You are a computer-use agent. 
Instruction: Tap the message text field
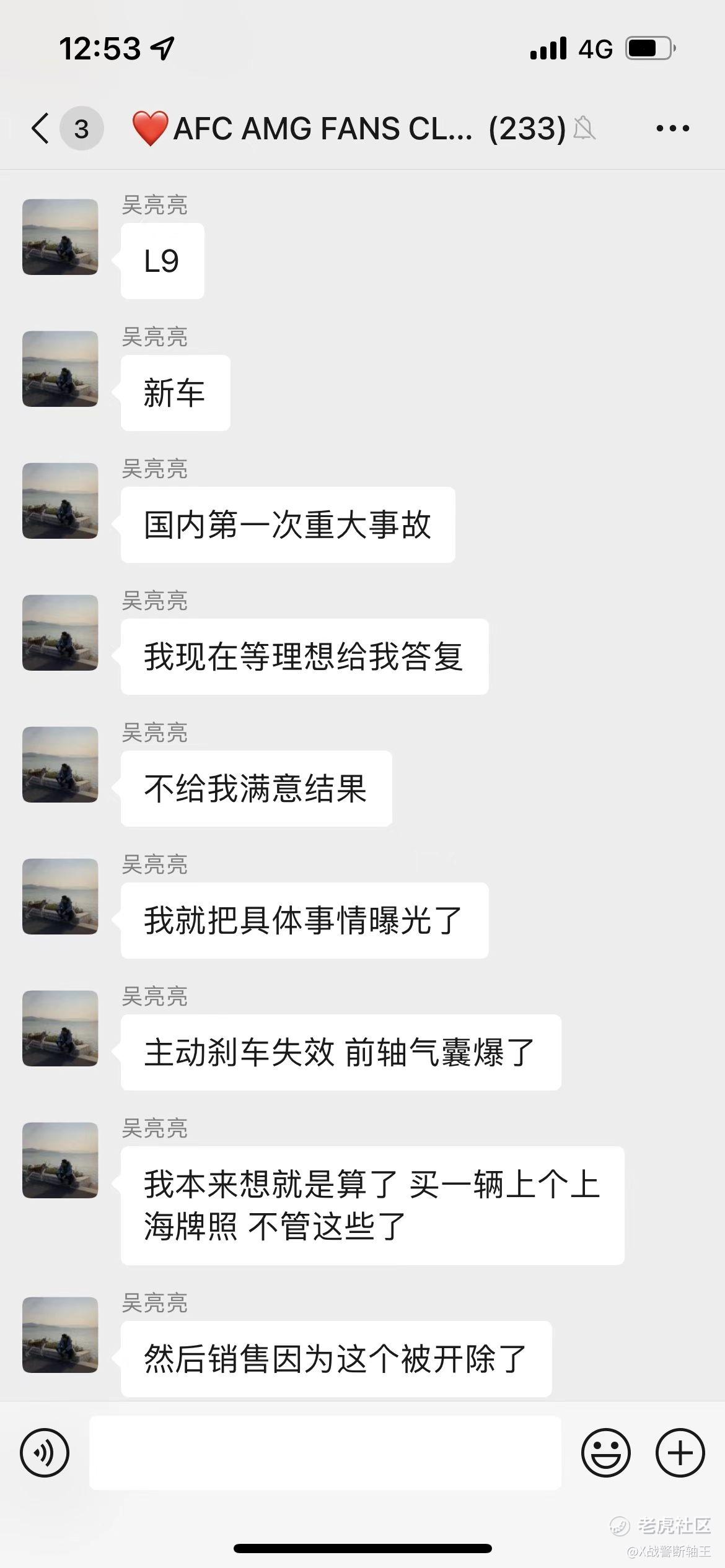click(325, 1452)
